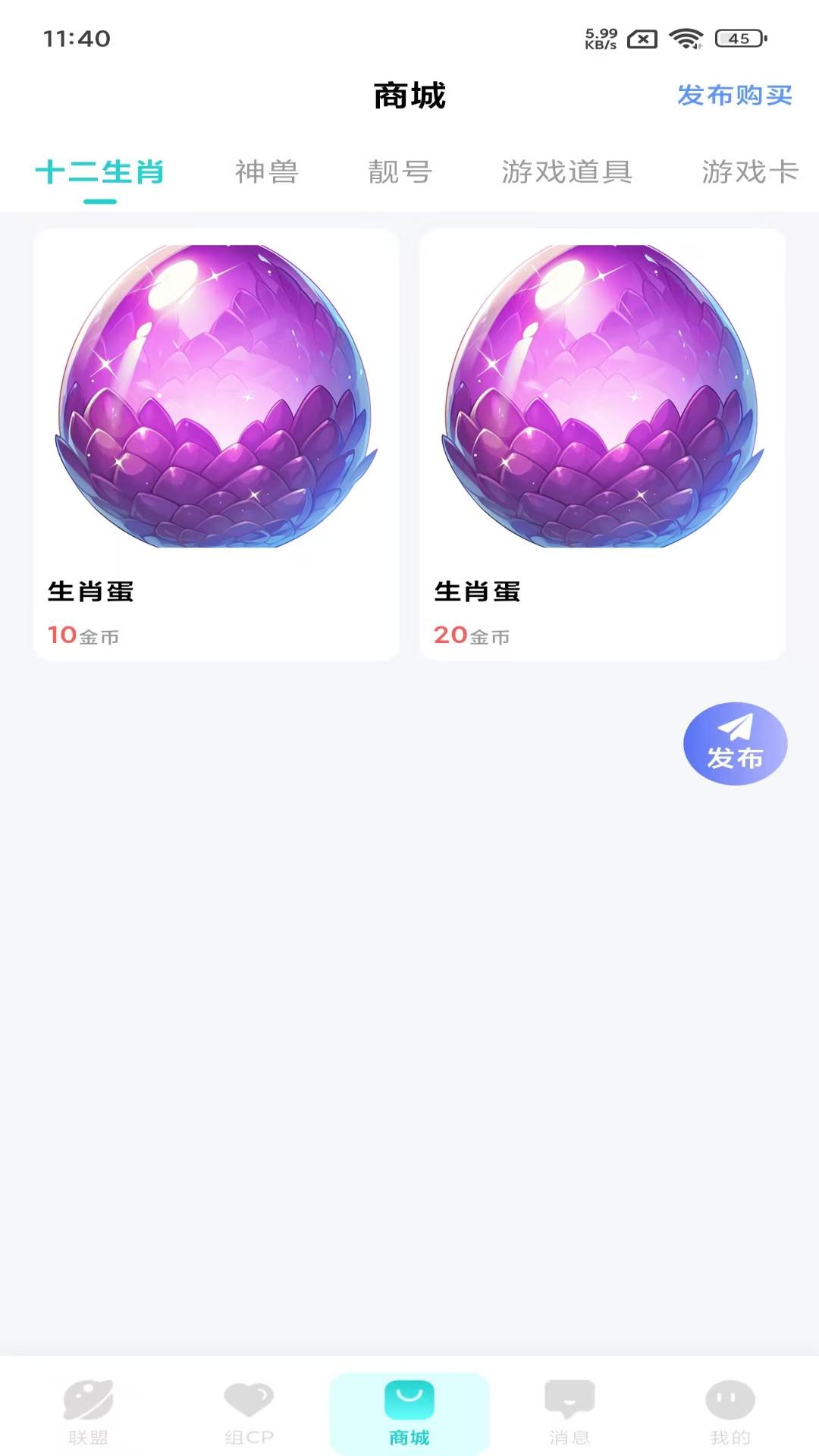Viewport: 819px width, 1456px height.
Task: Switch to the 神兽 category tab
Action: [x=267, y=172]
